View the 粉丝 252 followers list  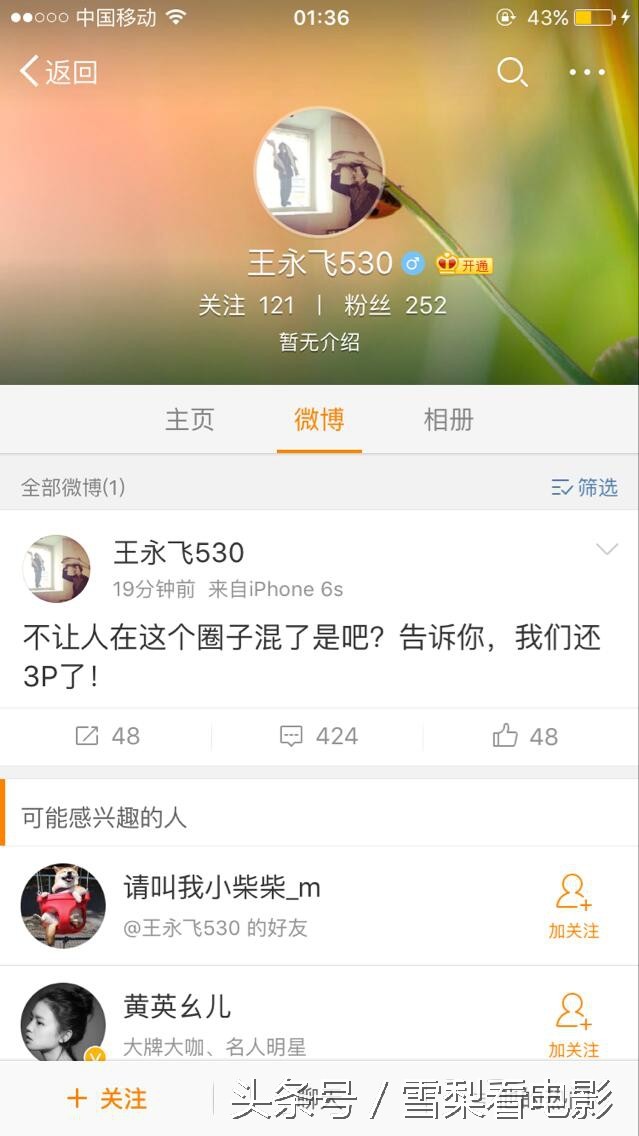pos(395,305)
